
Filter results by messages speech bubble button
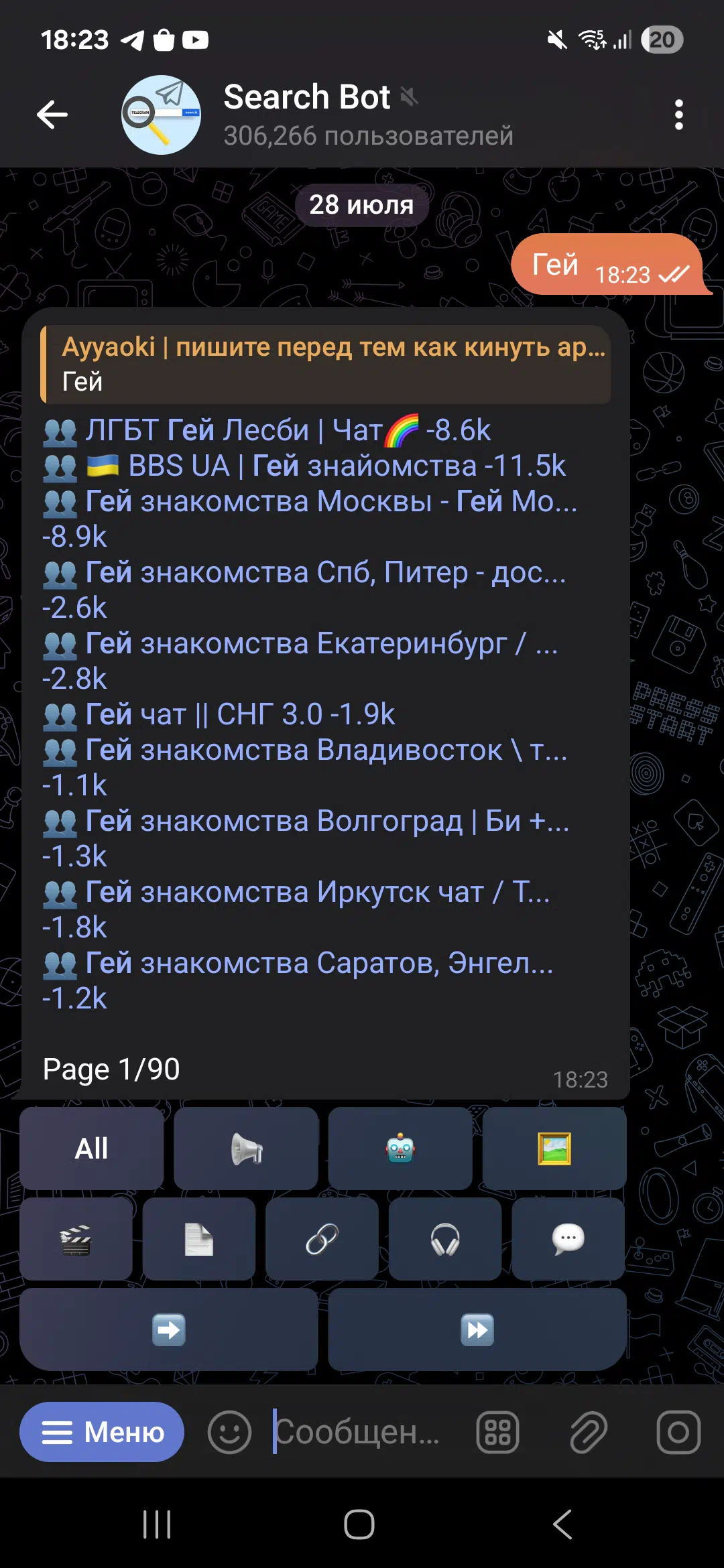coord(568,1239)
